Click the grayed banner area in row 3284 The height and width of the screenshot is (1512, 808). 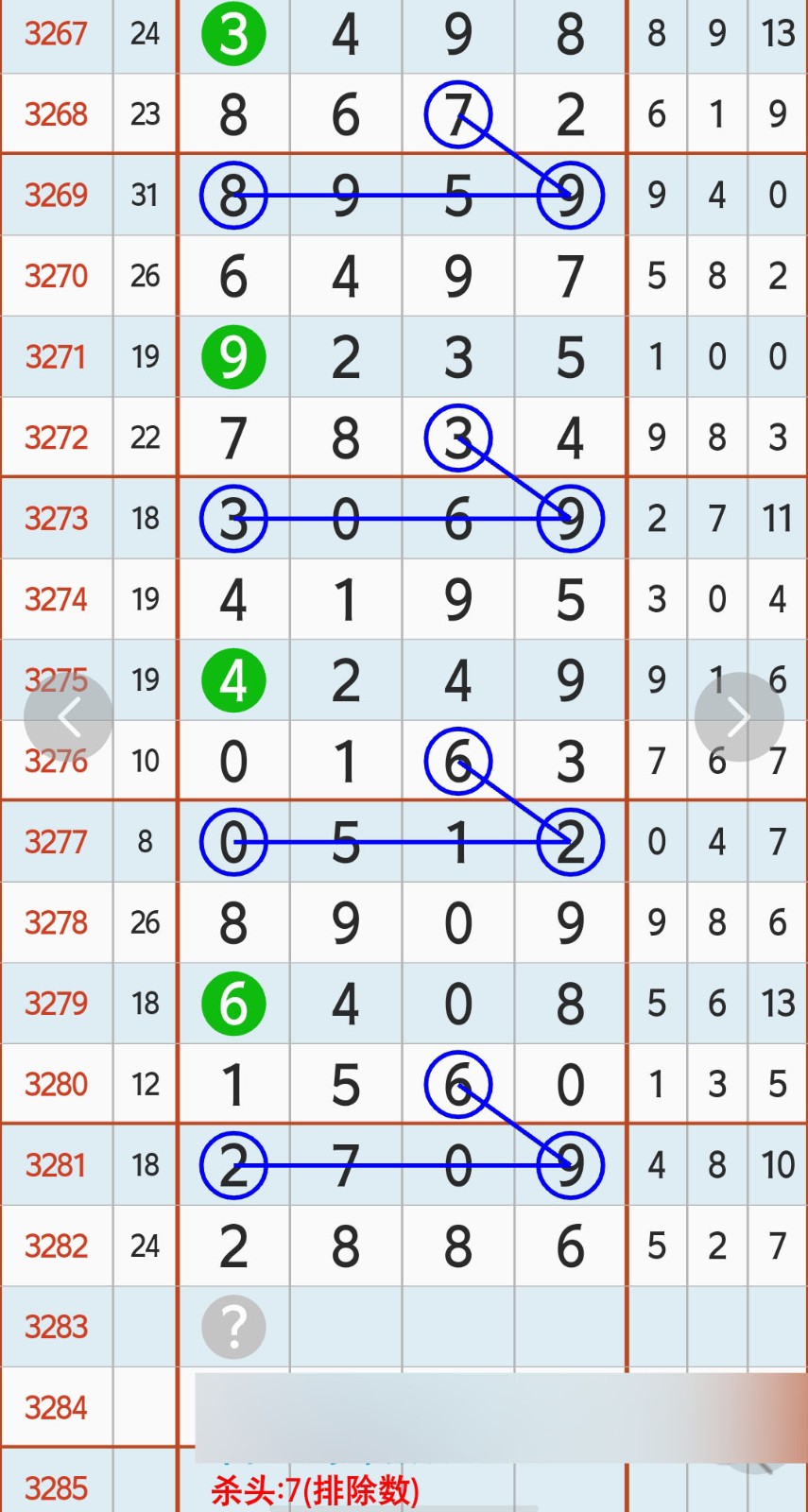(473, 1408)
